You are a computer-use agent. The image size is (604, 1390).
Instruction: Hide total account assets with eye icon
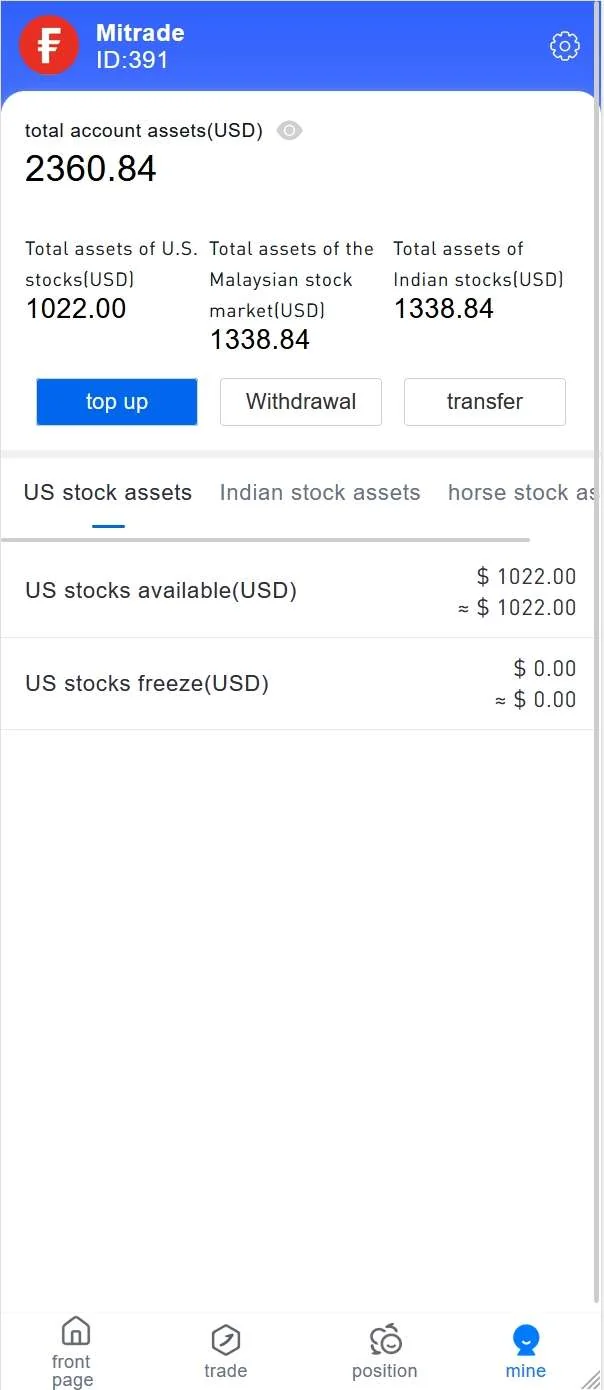289,131
